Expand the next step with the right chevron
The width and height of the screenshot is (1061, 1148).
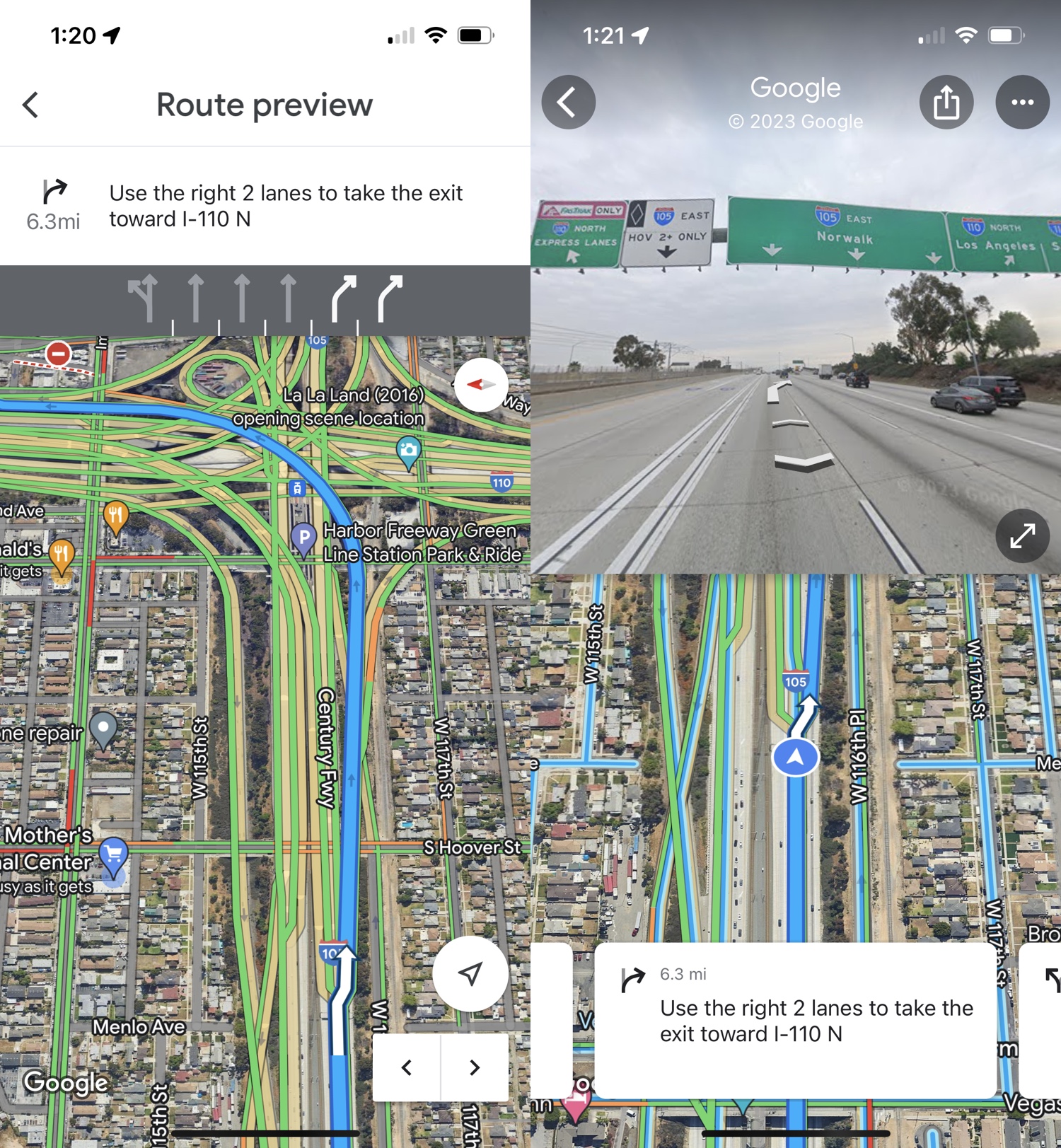click(x=472, y=1068)
